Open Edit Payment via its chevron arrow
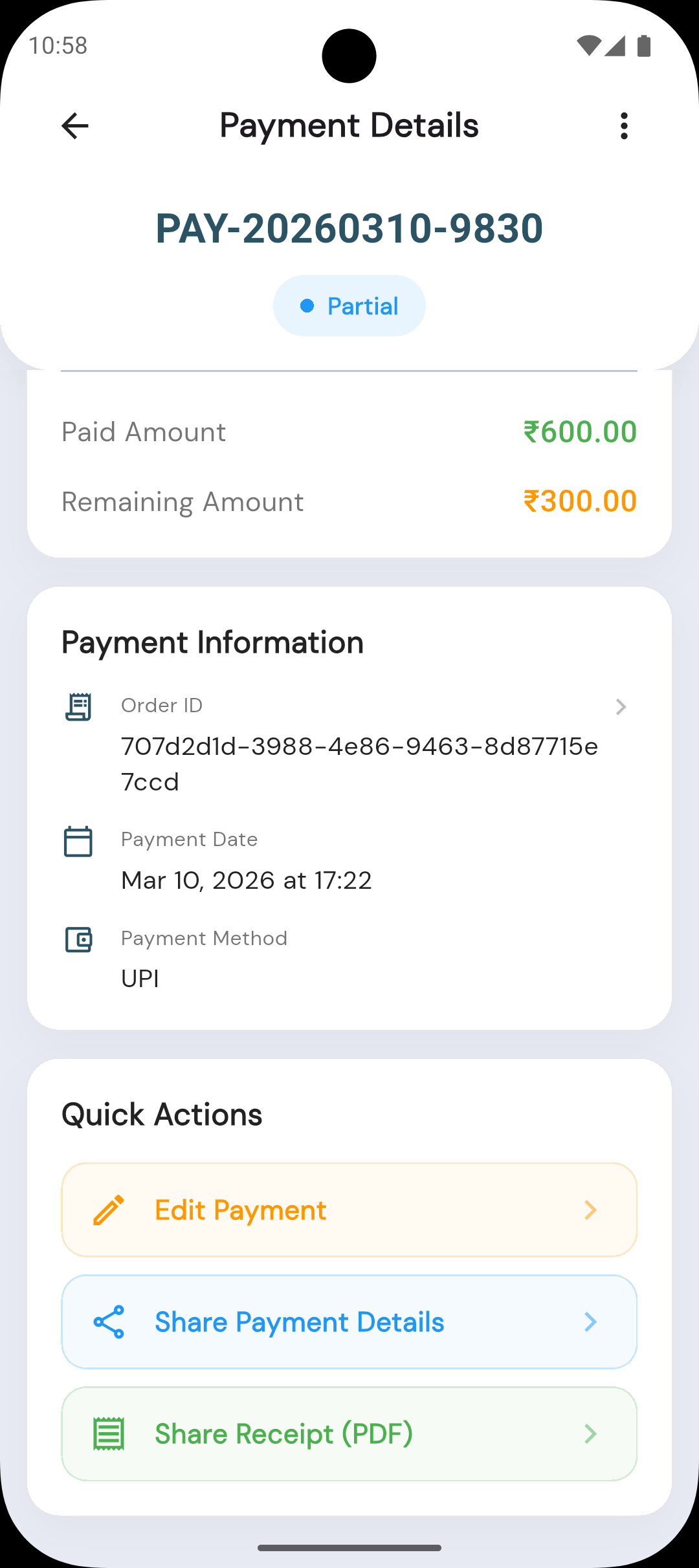Screen dimensions: 699x1568 pyautogui.click(x=591, y=1208)
